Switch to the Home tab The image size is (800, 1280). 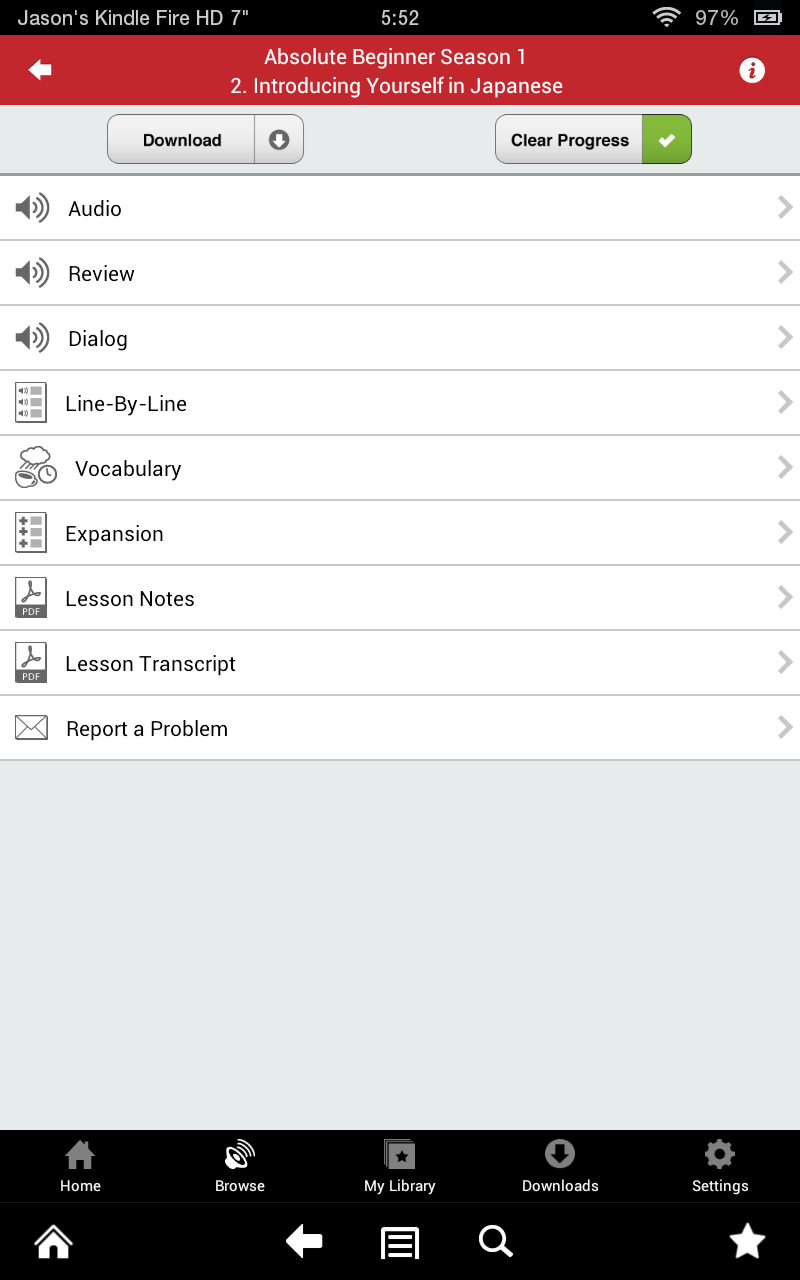[80, 1167]
